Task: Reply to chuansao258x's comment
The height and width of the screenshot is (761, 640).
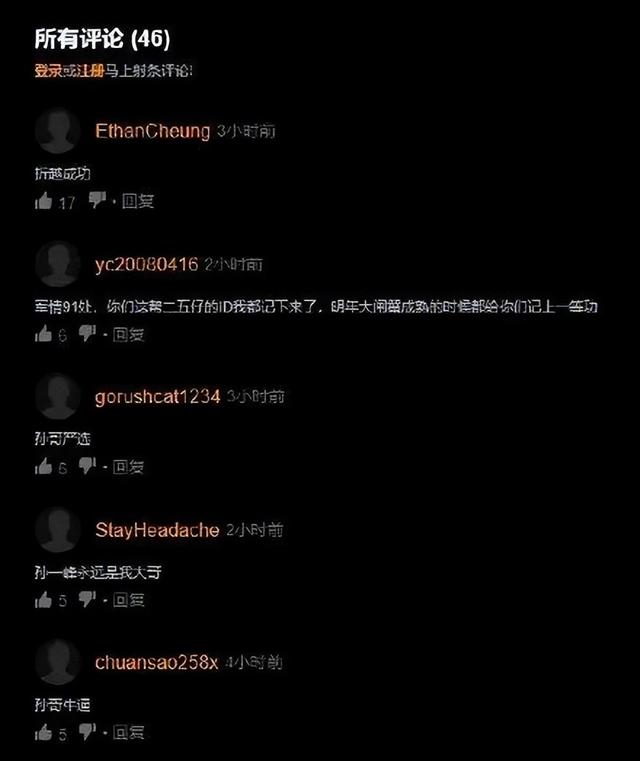Action: point(128,733)
